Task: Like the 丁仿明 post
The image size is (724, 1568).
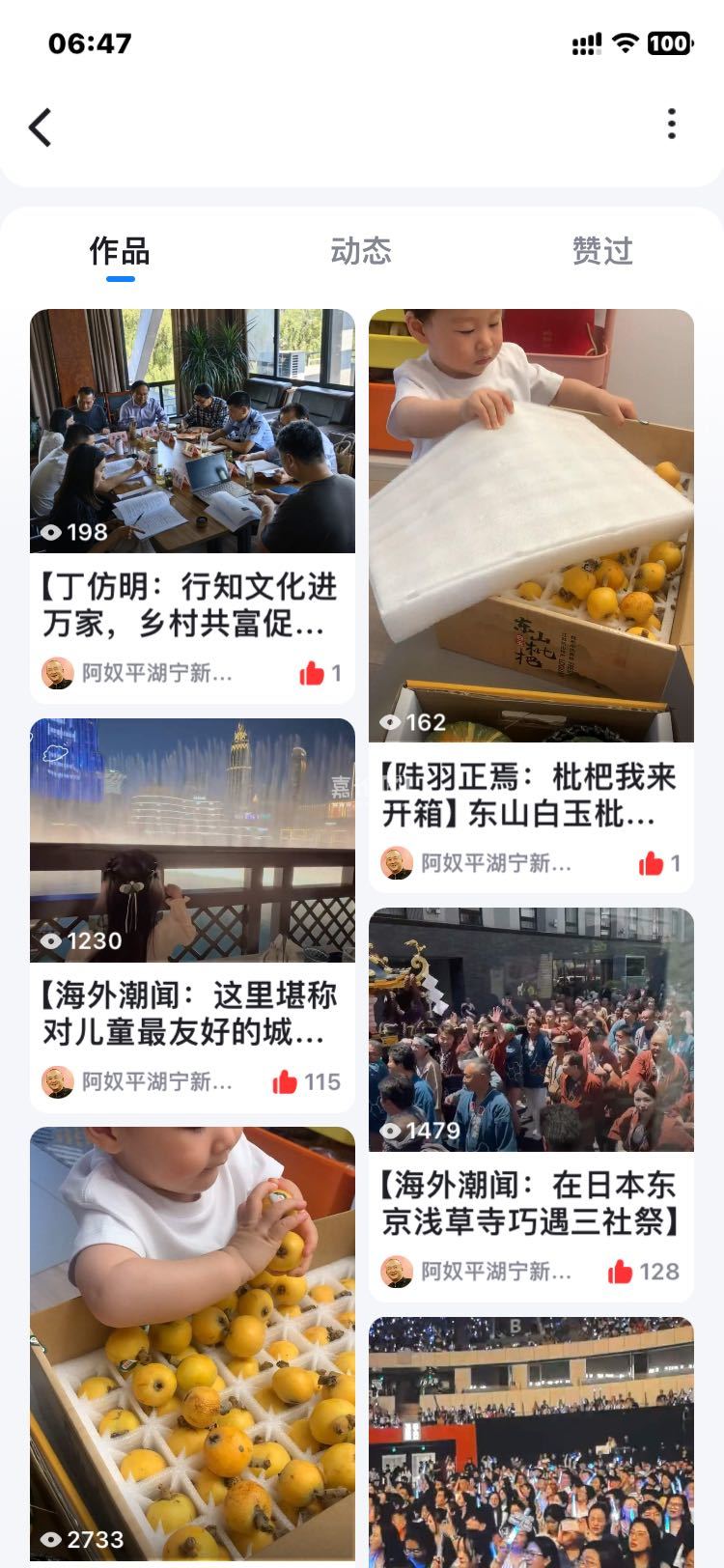Action: (x=312, y=673)
